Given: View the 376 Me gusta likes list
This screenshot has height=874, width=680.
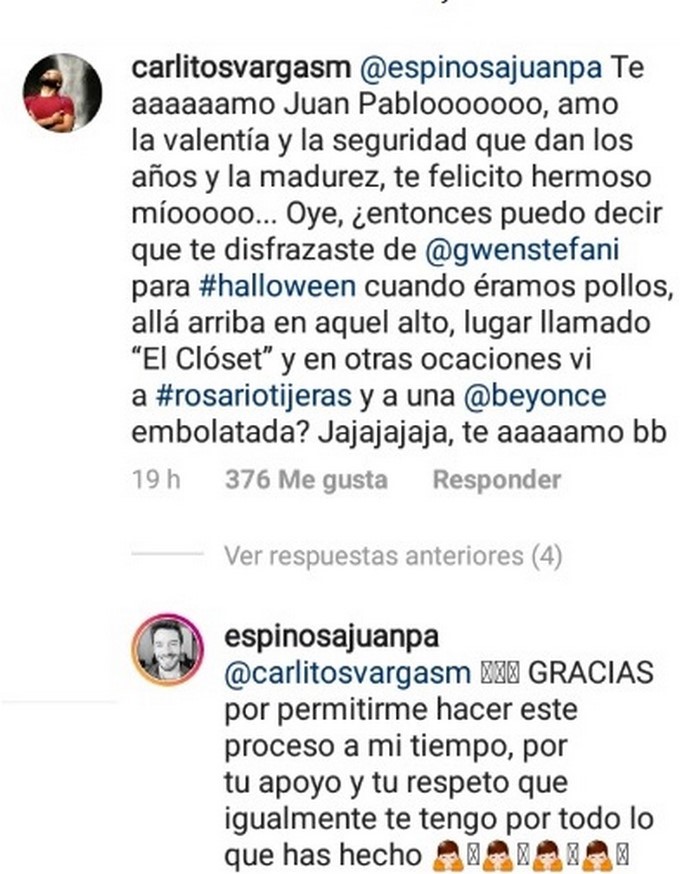Looking at the screenshot, I should pos(306,480).
